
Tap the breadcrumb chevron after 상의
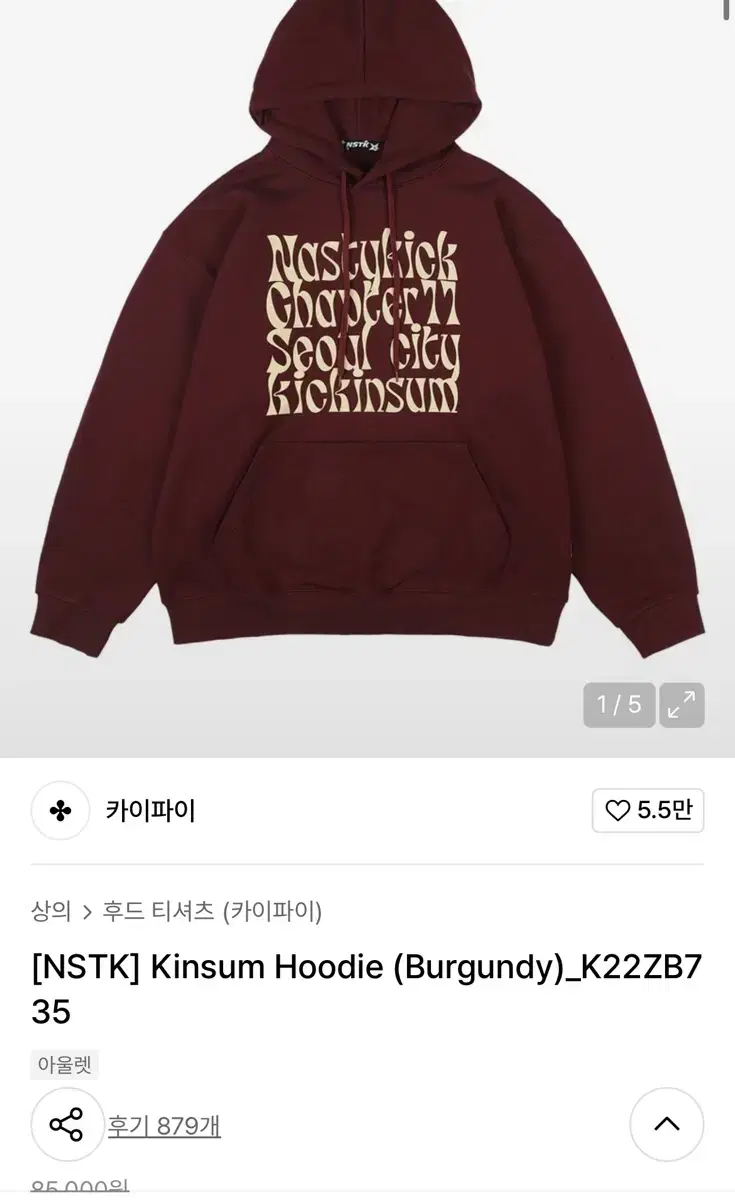tap(86, 909)
